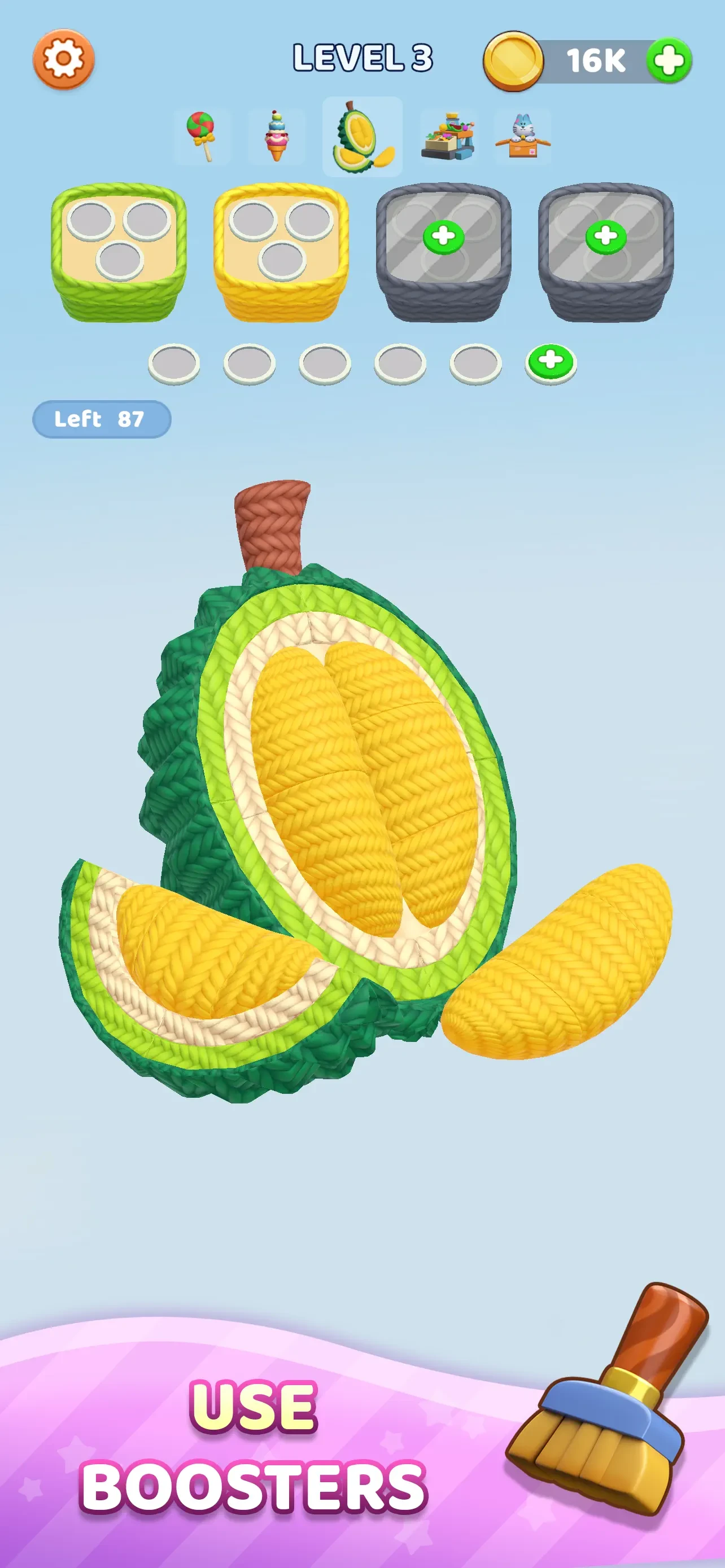Select the durian level thumbnail
The width and height of the screenshot is (725, 1568).
pyautogui.click(x=362, y=137)
